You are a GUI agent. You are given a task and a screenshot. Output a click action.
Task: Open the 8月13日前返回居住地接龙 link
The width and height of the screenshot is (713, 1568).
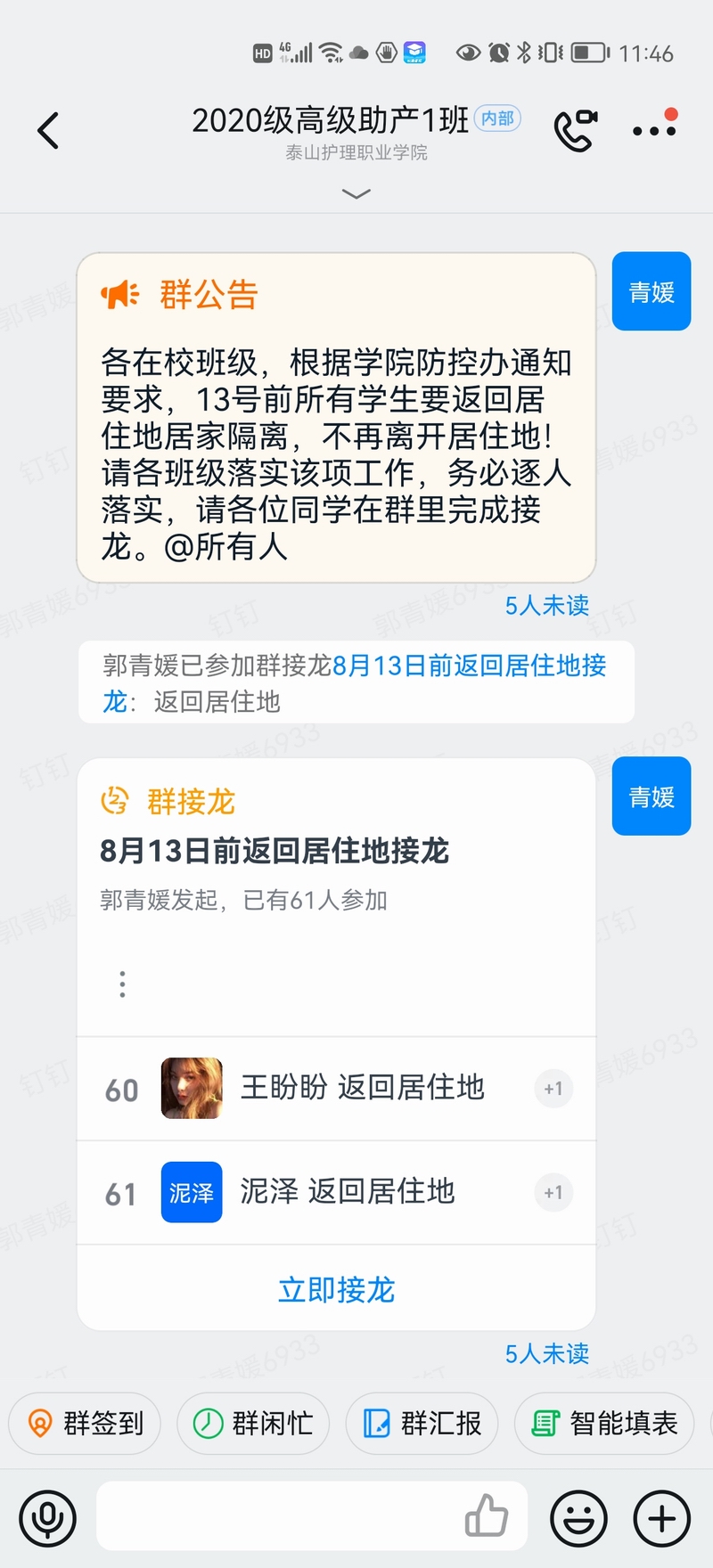coord(470,666)
